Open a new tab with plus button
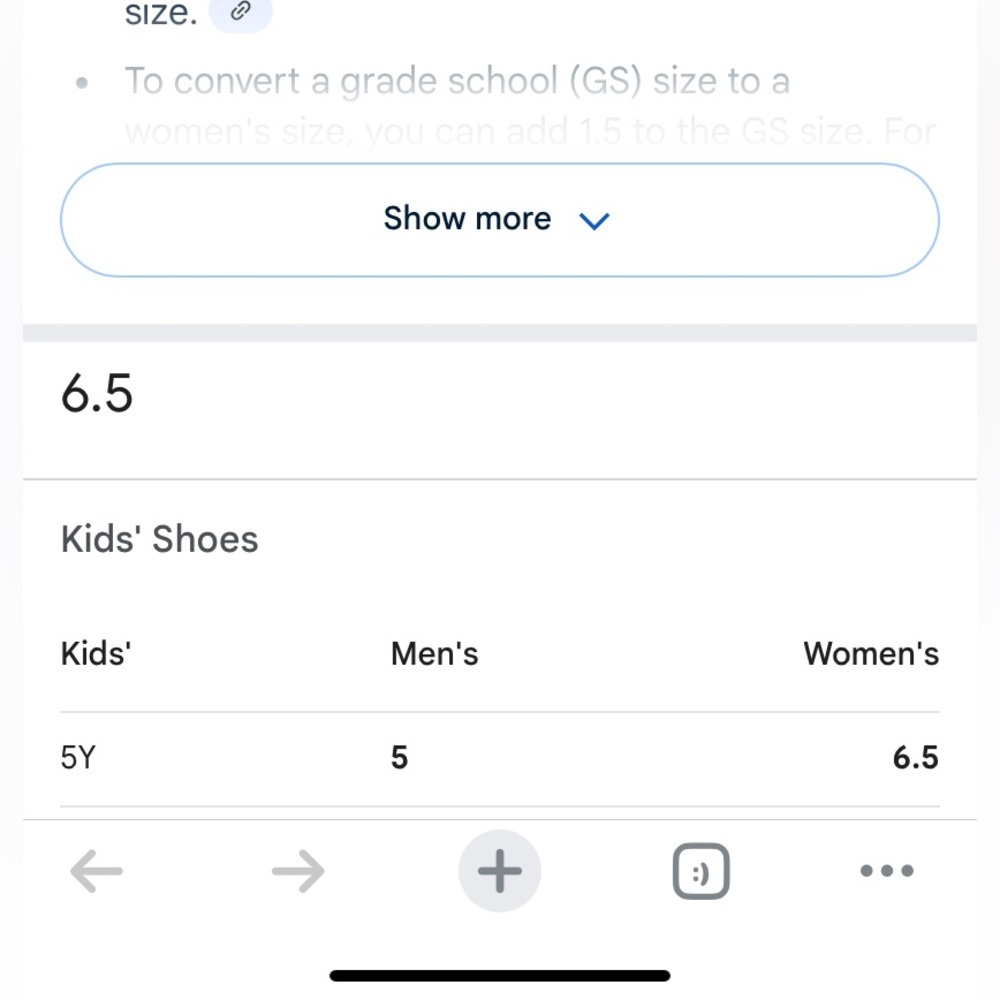Screen dimensions: 1000x1000 [x=500, y=871]
